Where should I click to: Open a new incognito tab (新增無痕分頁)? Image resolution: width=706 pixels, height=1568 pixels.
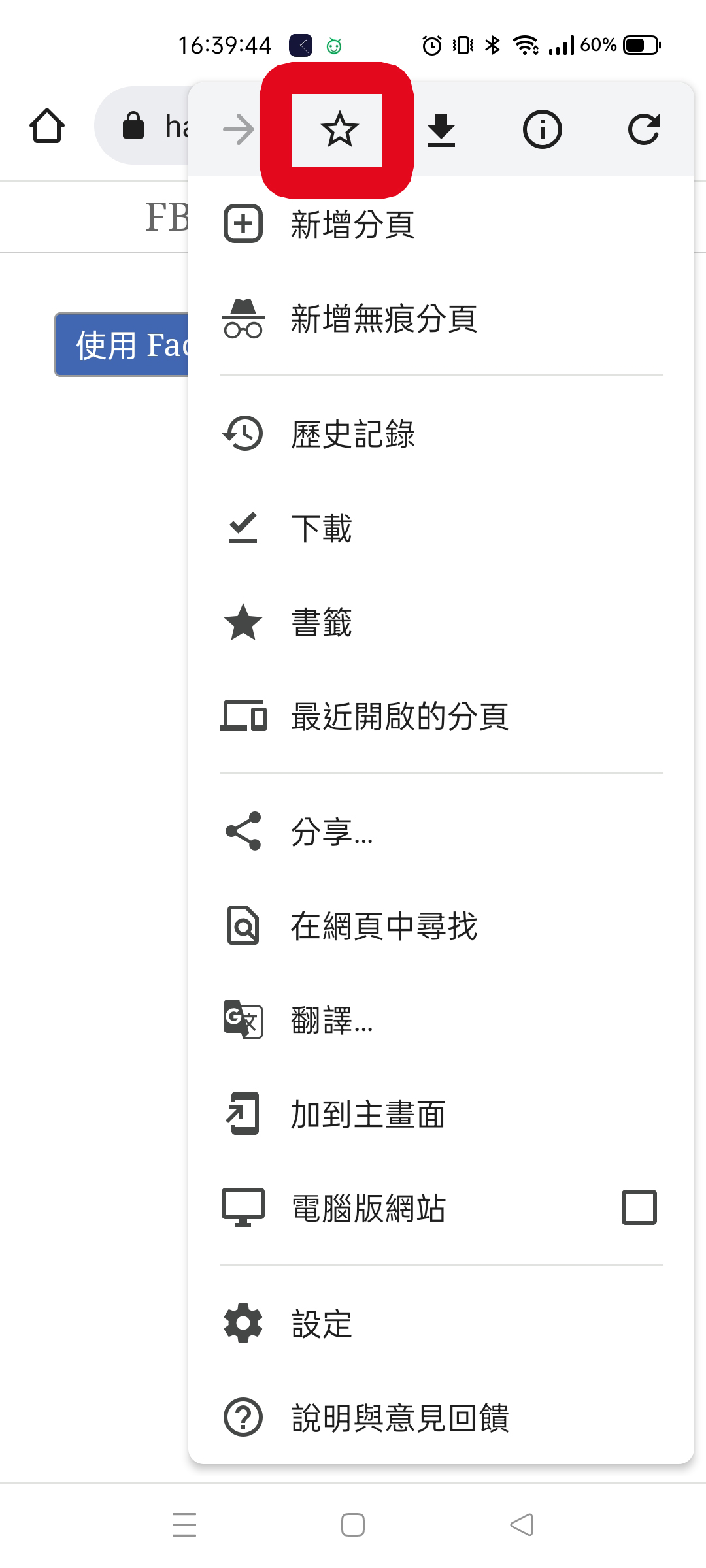click(441, 319)
